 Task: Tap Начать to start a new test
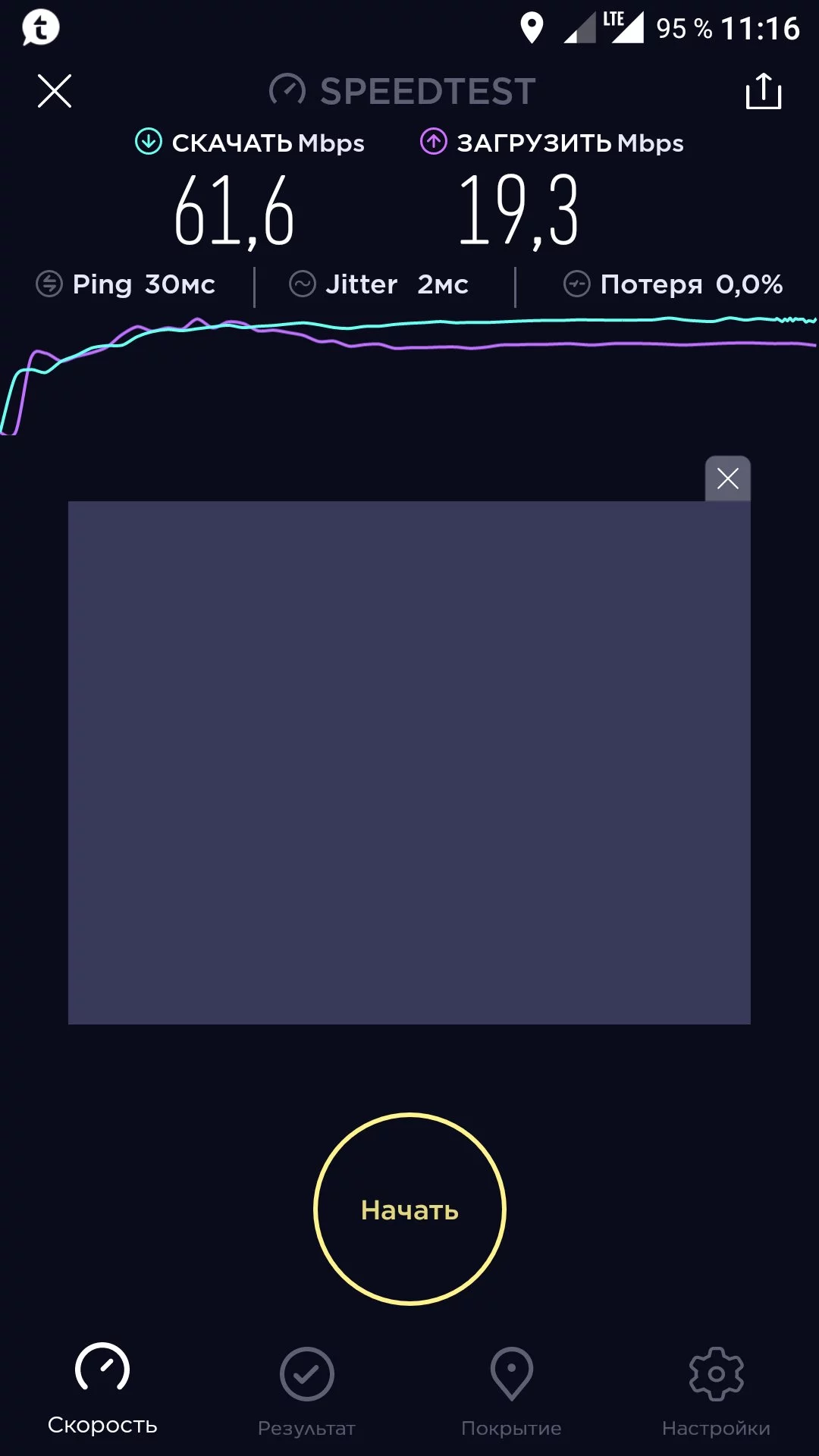point(409,1209)
